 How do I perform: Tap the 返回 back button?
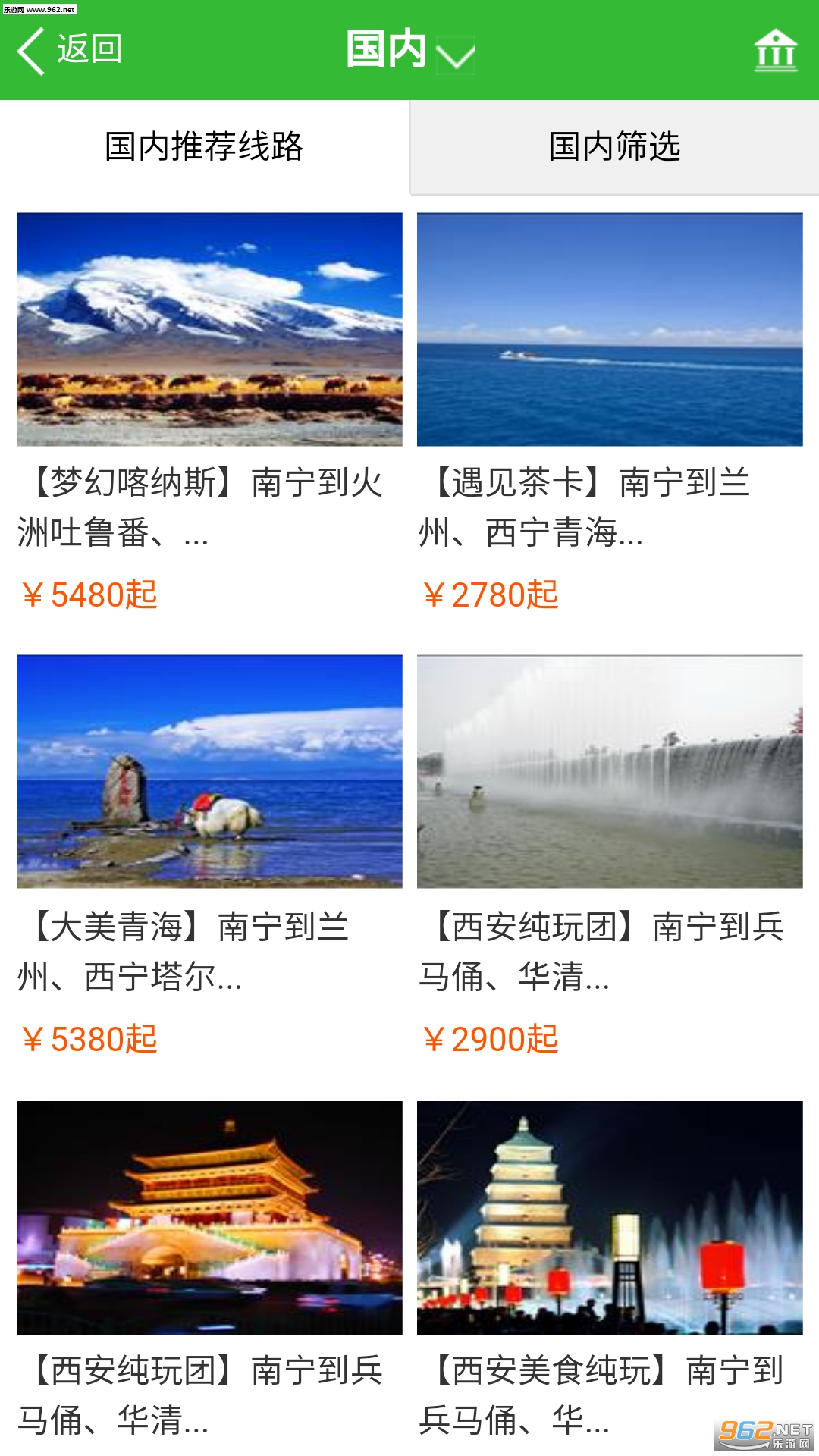[70, 50]
